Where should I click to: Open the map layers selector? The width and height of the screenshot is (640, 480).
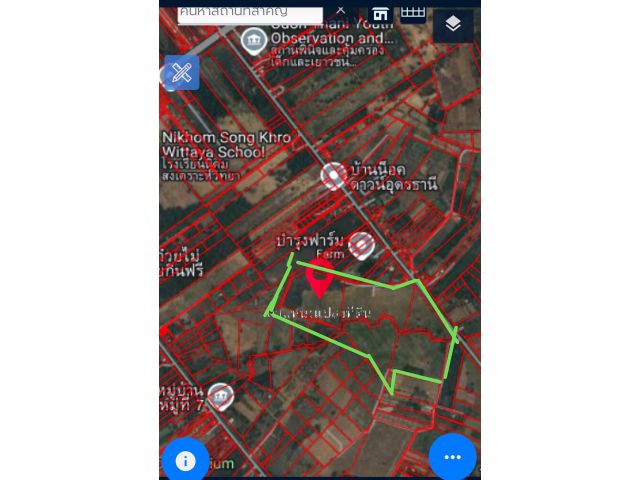click(x=453, y=23)
